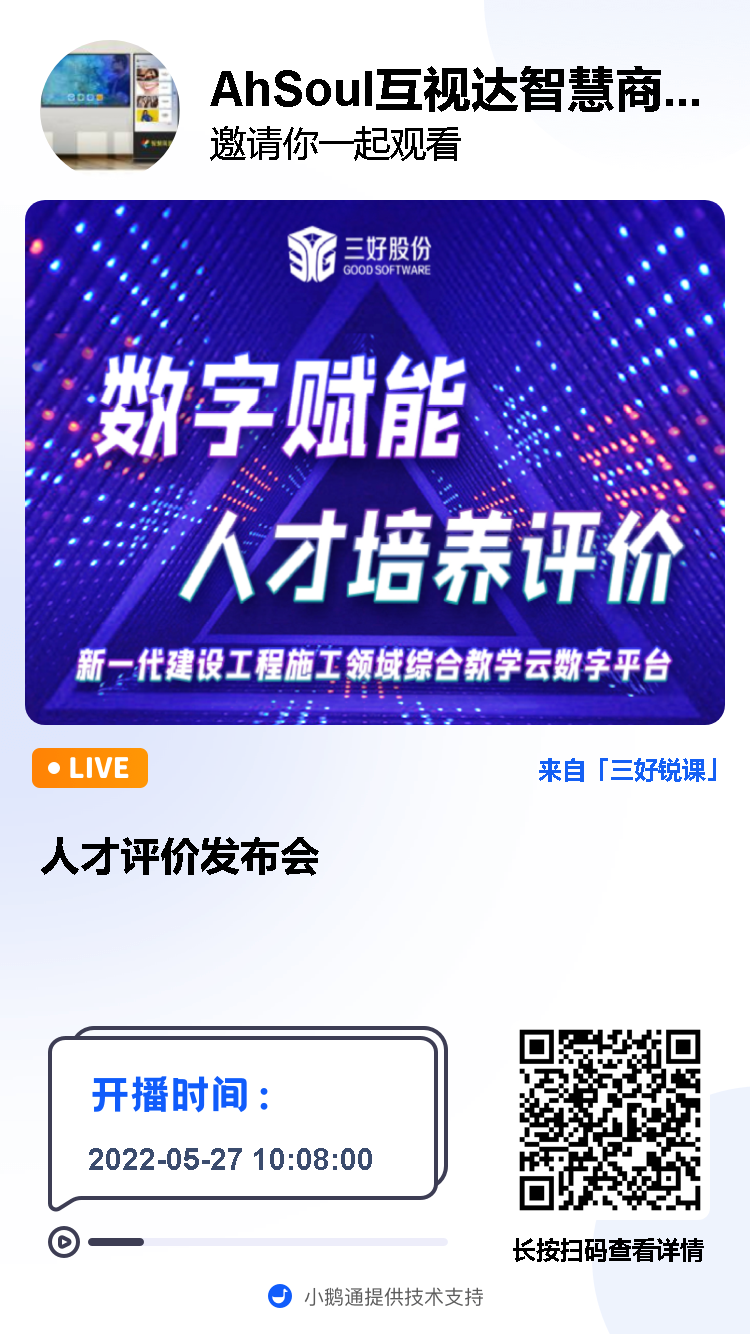Click the 长按扫码查看详情 text link
Image resolution: width=750 pixels, height=1334 pixels.
(x=611, y=1250)
